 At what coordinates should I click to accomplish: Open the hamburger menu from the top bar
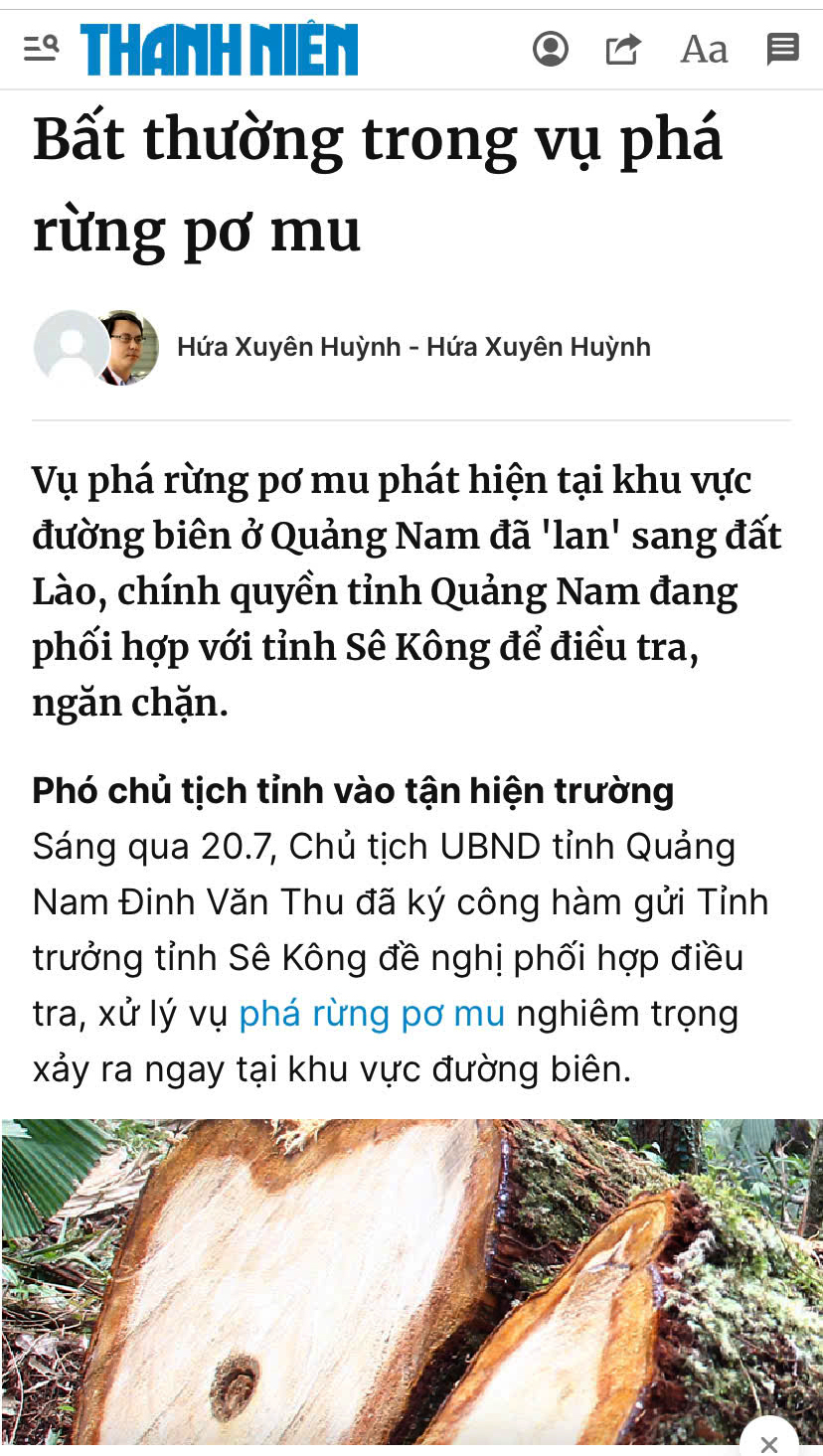tap(33, 48)
